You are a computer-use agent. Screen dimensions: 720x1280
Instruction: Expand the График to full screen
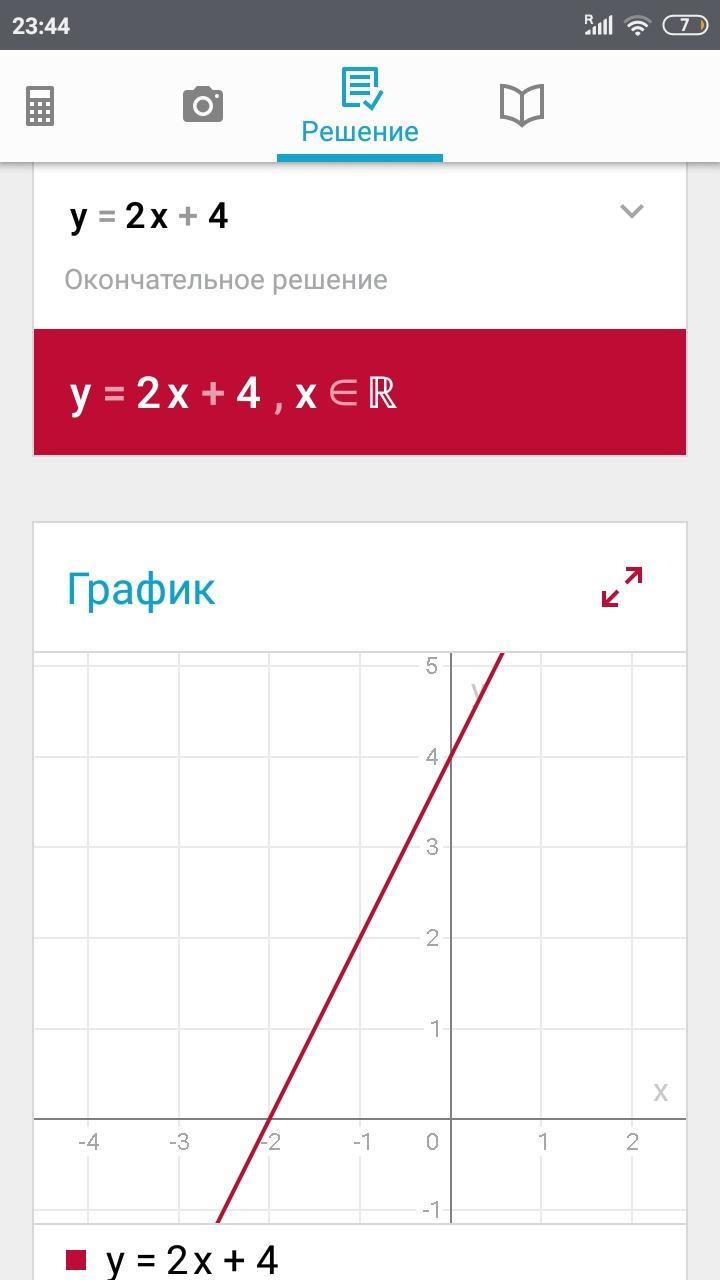coord(622,587)
